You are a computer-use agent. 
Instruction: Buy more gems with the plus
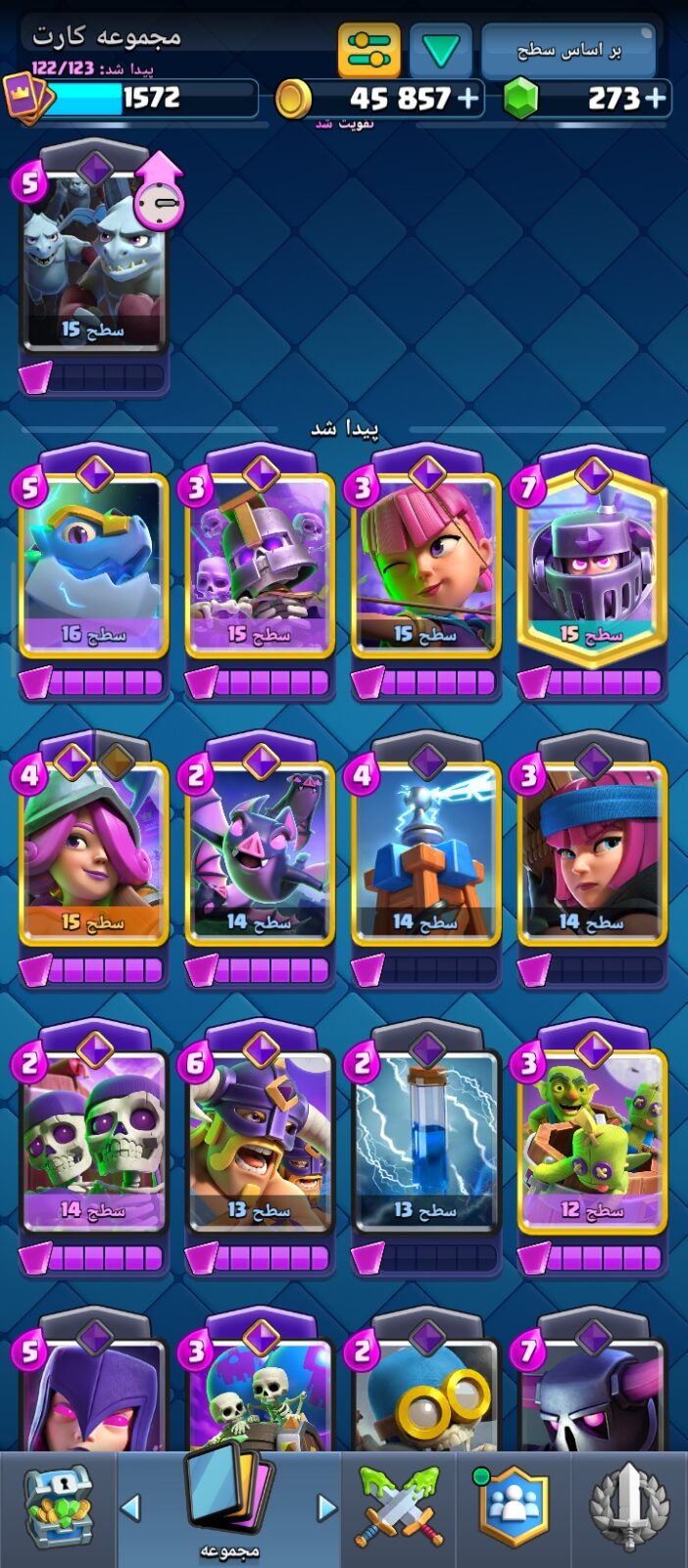click(x=656, y=98)
